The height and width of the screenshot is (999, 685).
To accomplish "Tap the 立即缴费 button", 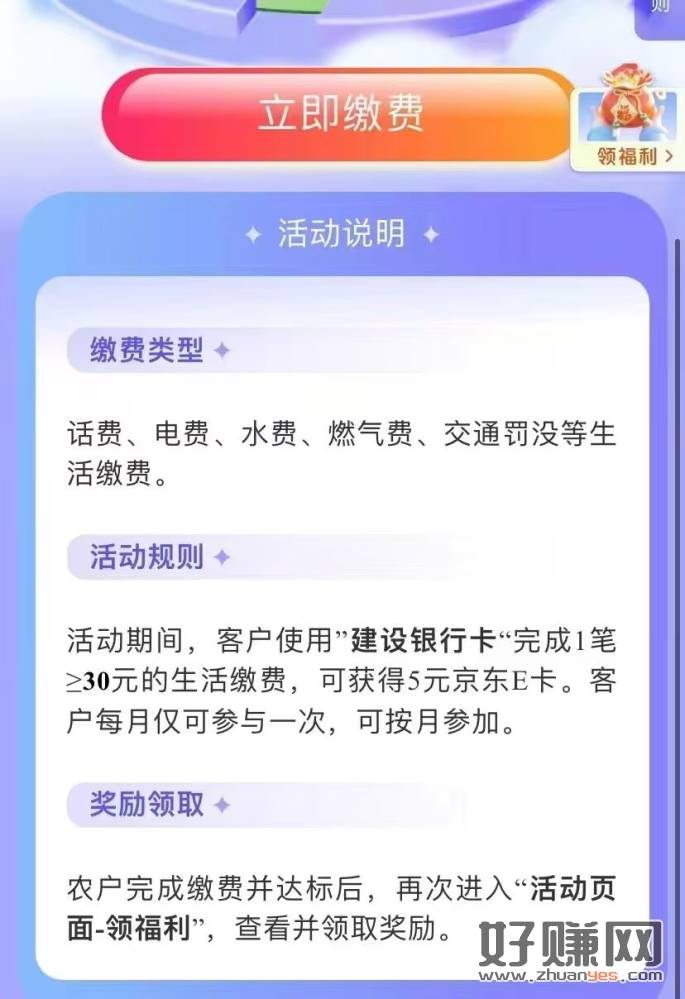I will (x=340, y=114).
